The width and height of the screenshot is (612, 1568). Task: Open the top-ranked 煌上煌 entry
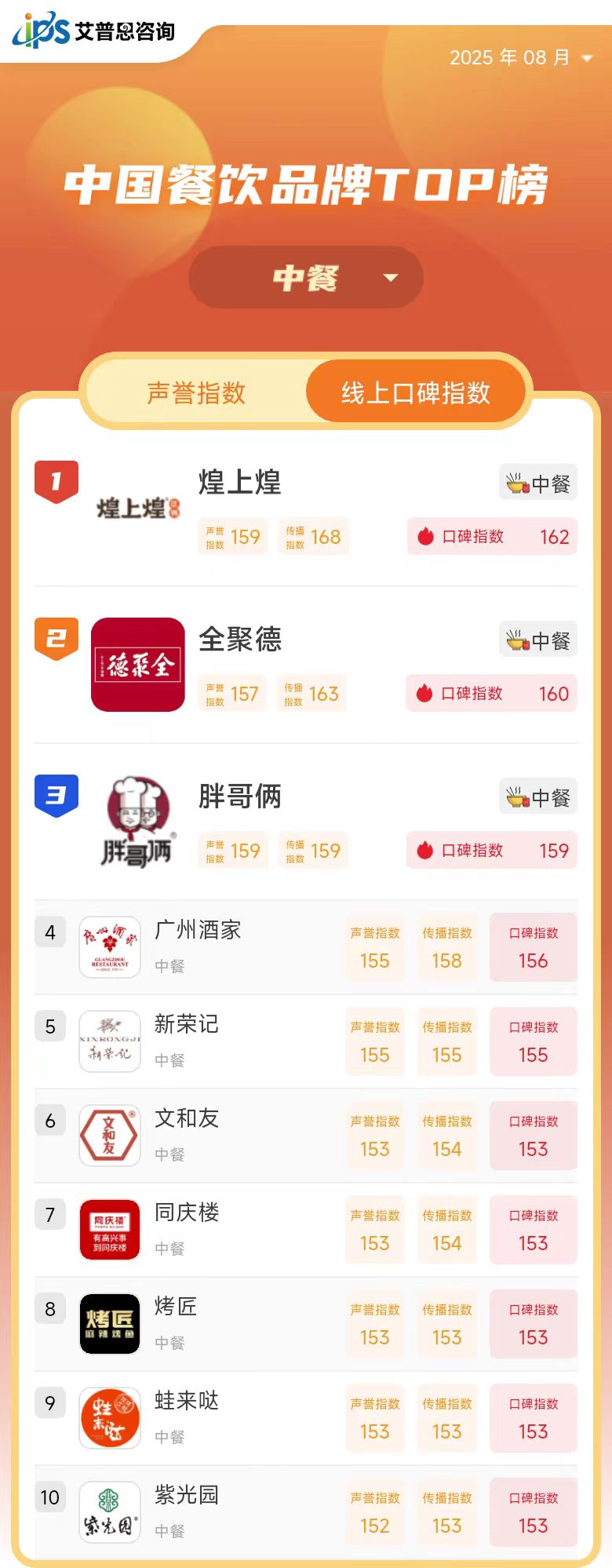239,482
